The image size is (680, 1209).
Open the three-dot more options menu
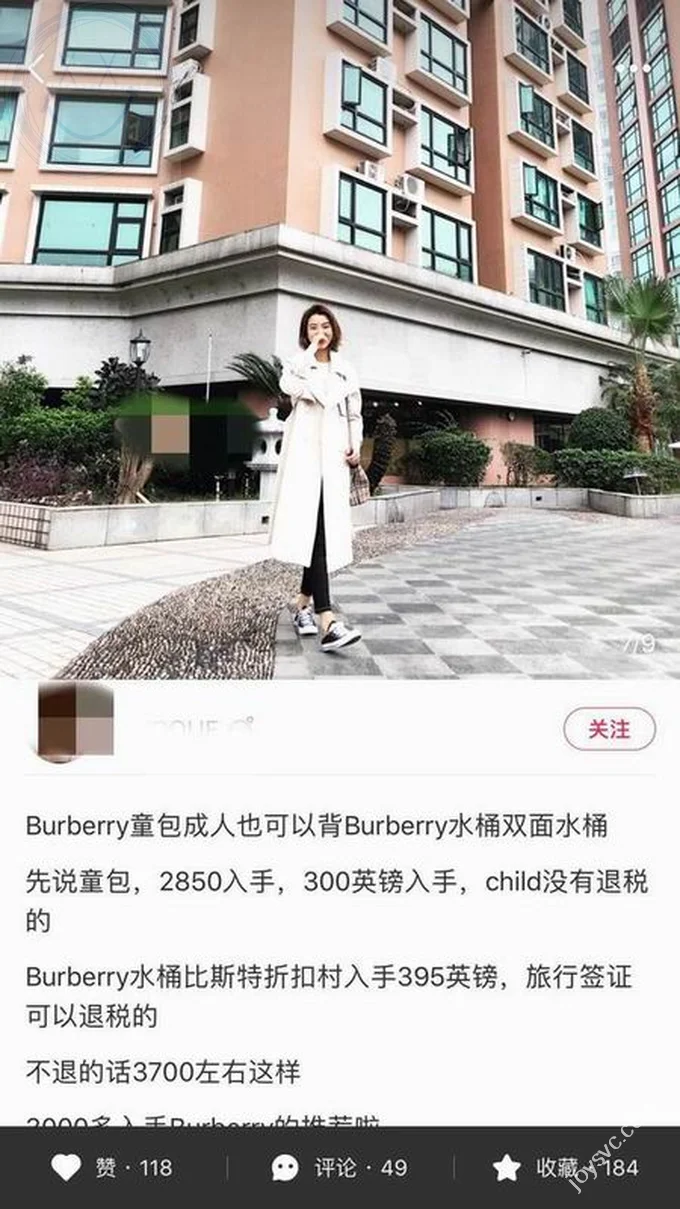point(633,68)
